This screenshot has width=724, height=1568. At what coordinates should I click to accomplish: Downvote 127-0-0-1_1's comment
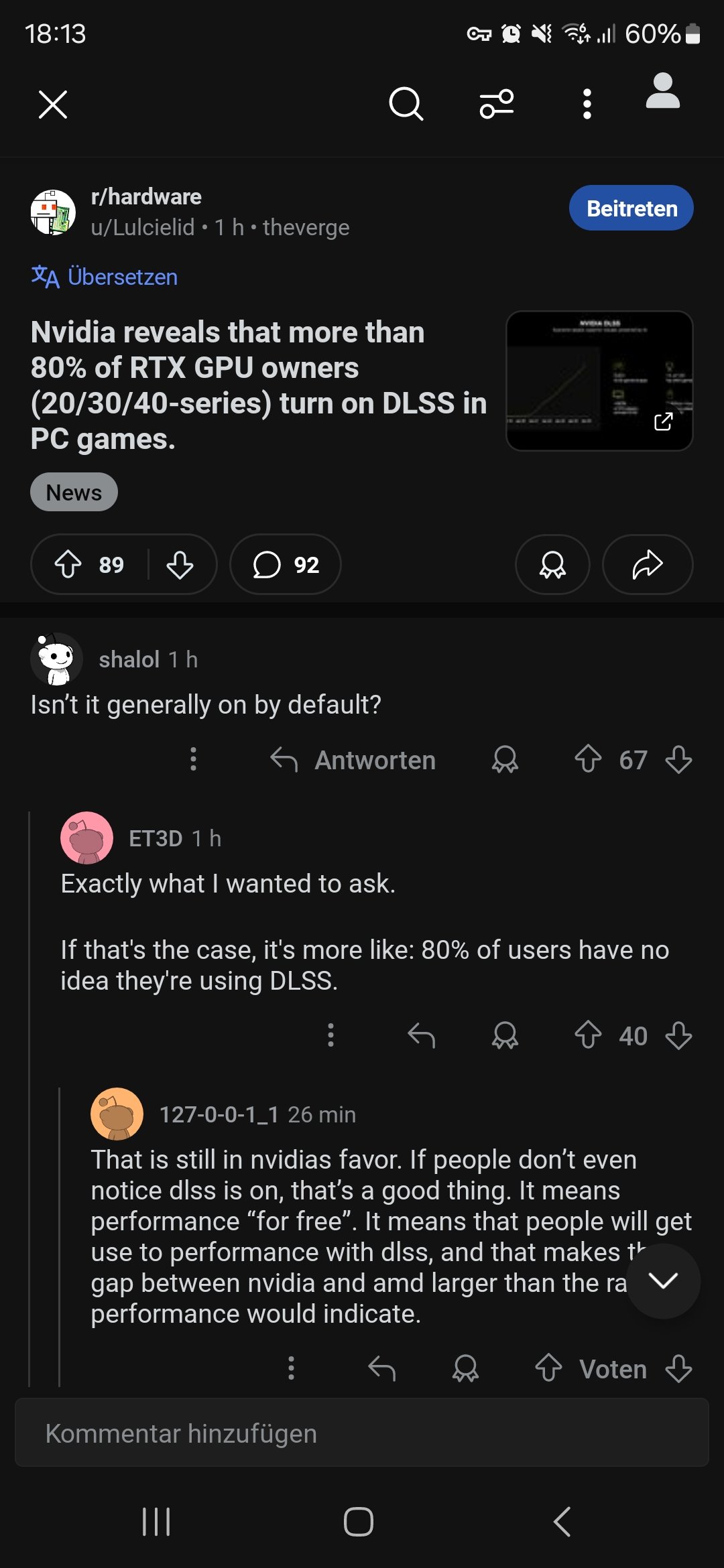pyautogui.click(x=678, y=1369)
